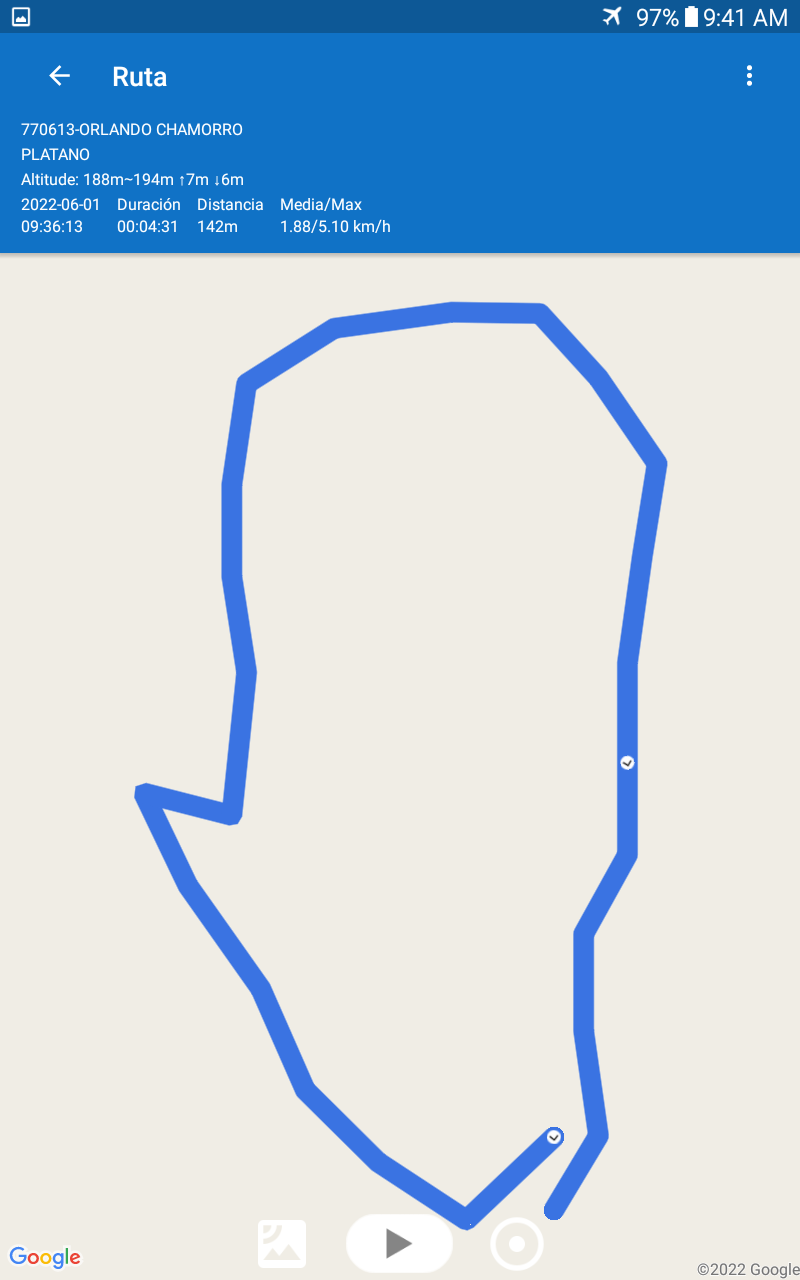Tap the waypoint marker near the route end

tap(554, 1137)
